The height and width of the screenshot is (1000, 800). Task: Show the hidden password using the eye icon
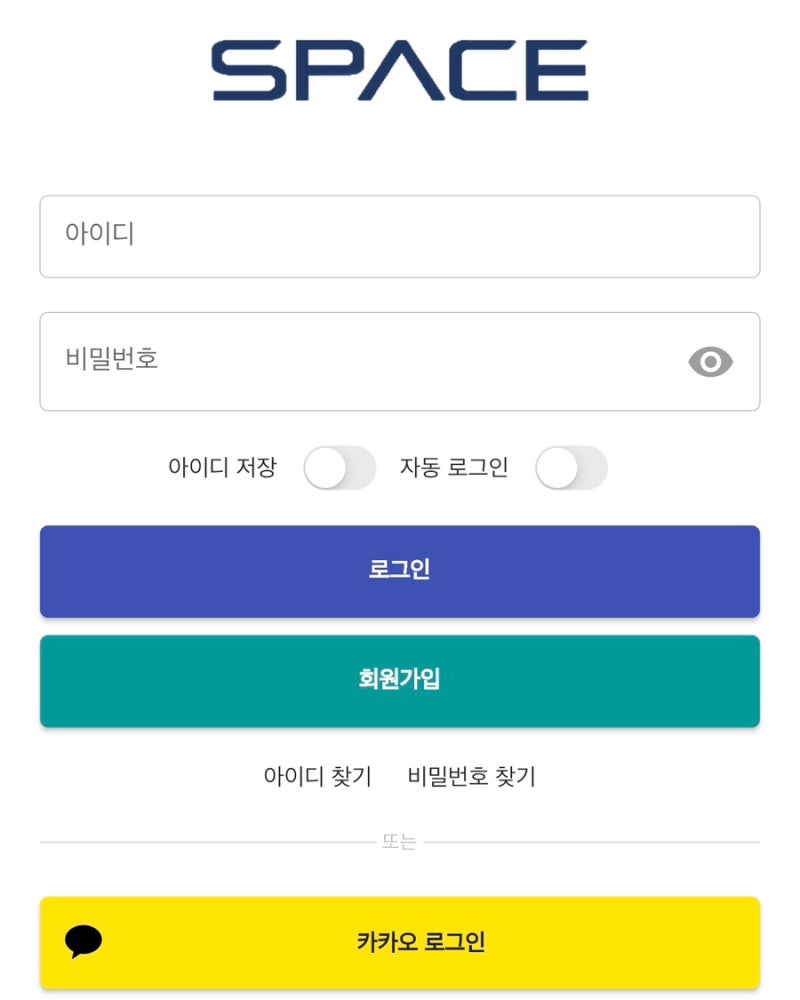[712, 362]
